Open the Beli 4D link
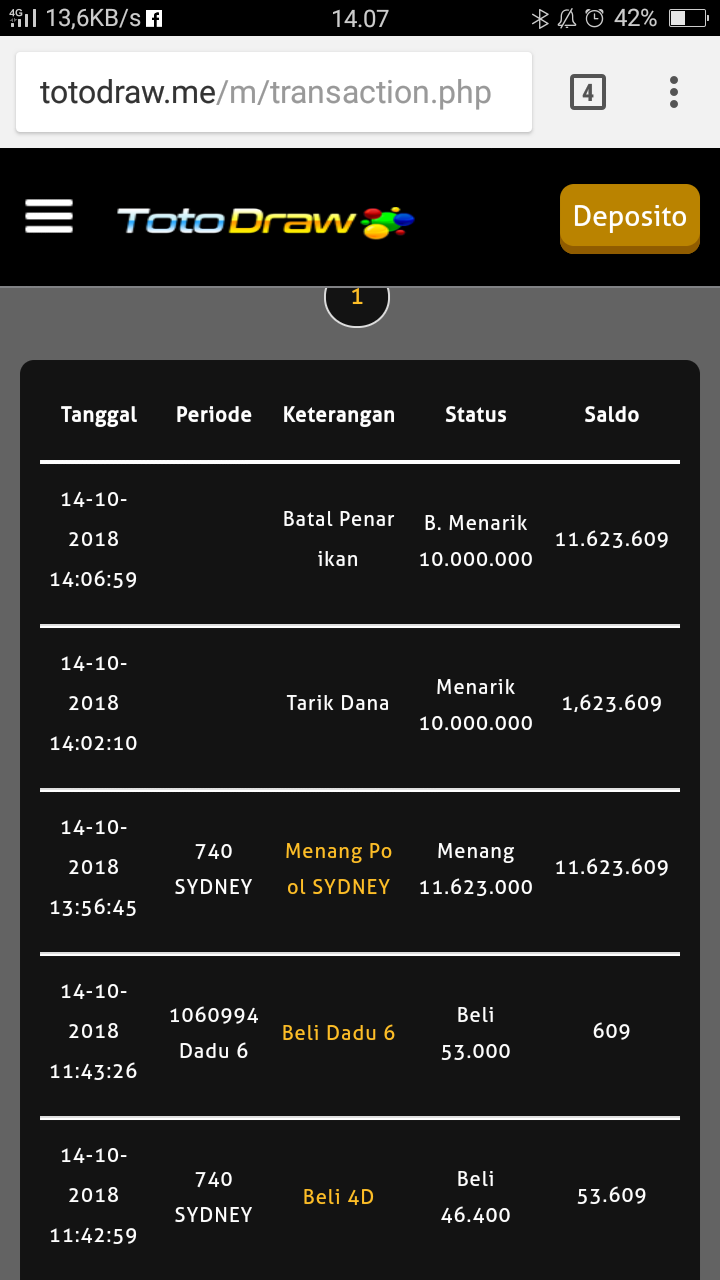The width and height of the screenshot is (720, 1280). (338, 1197)
